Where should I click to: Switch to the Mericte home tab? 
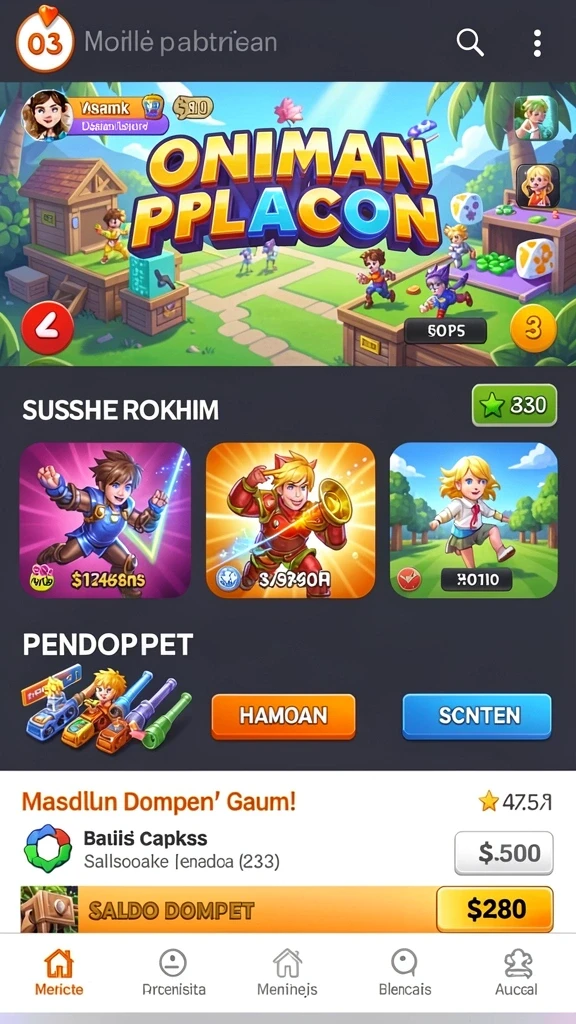click(59, 972)
